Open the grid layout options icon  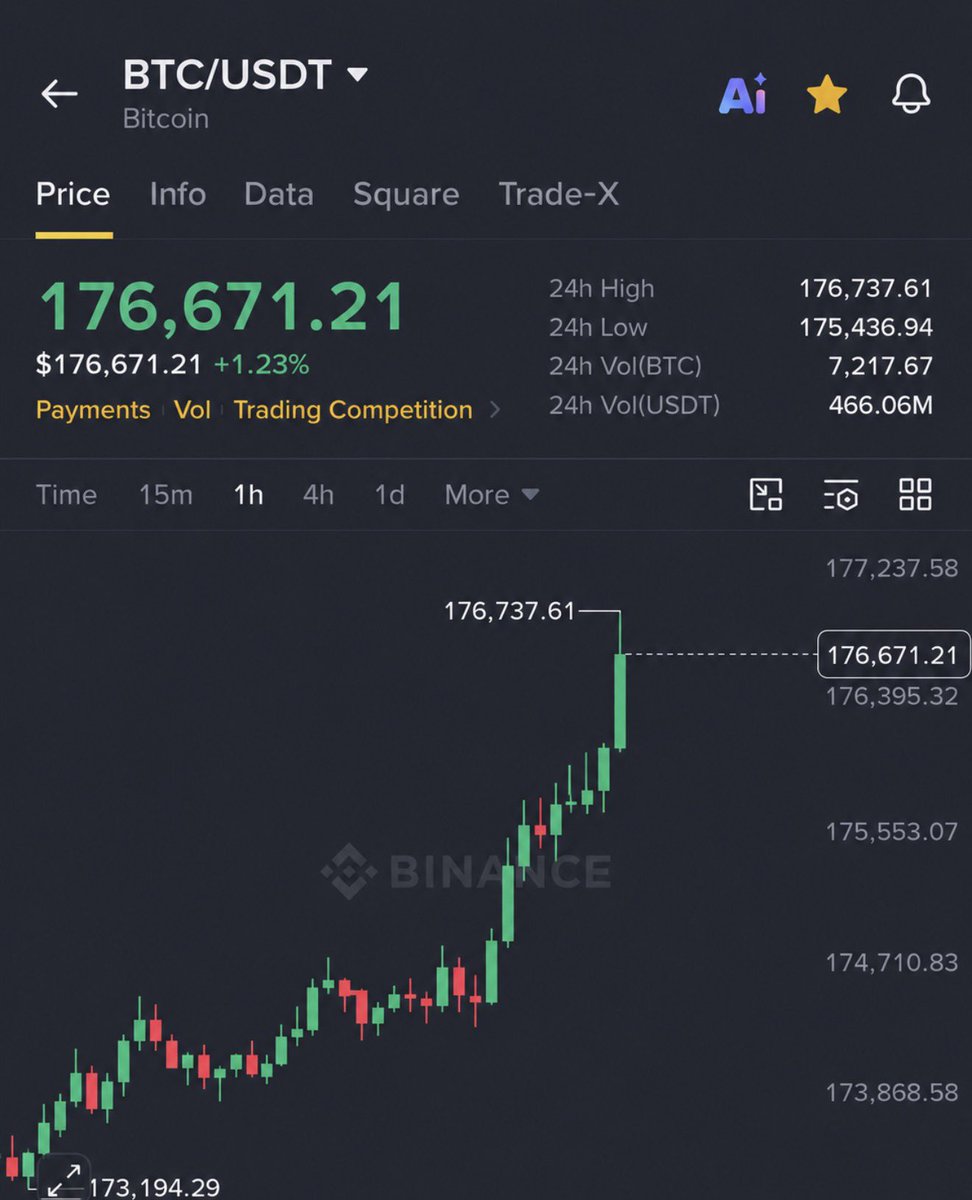tap(915, 494)
